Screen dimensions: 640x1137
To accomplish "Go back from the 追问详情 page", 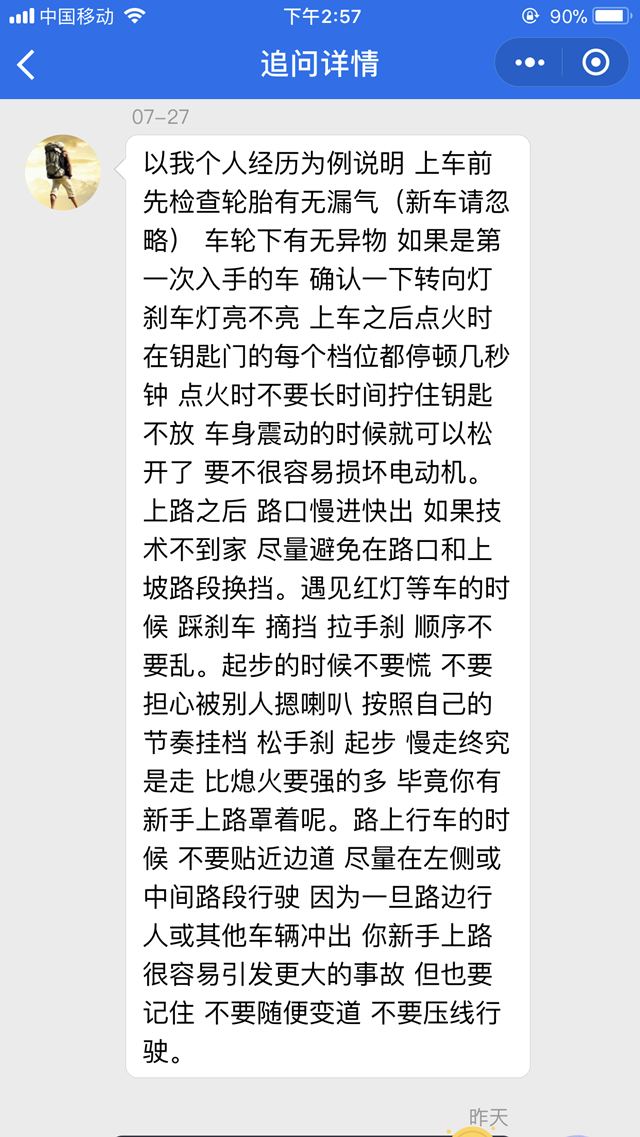I will click(27, 65).
